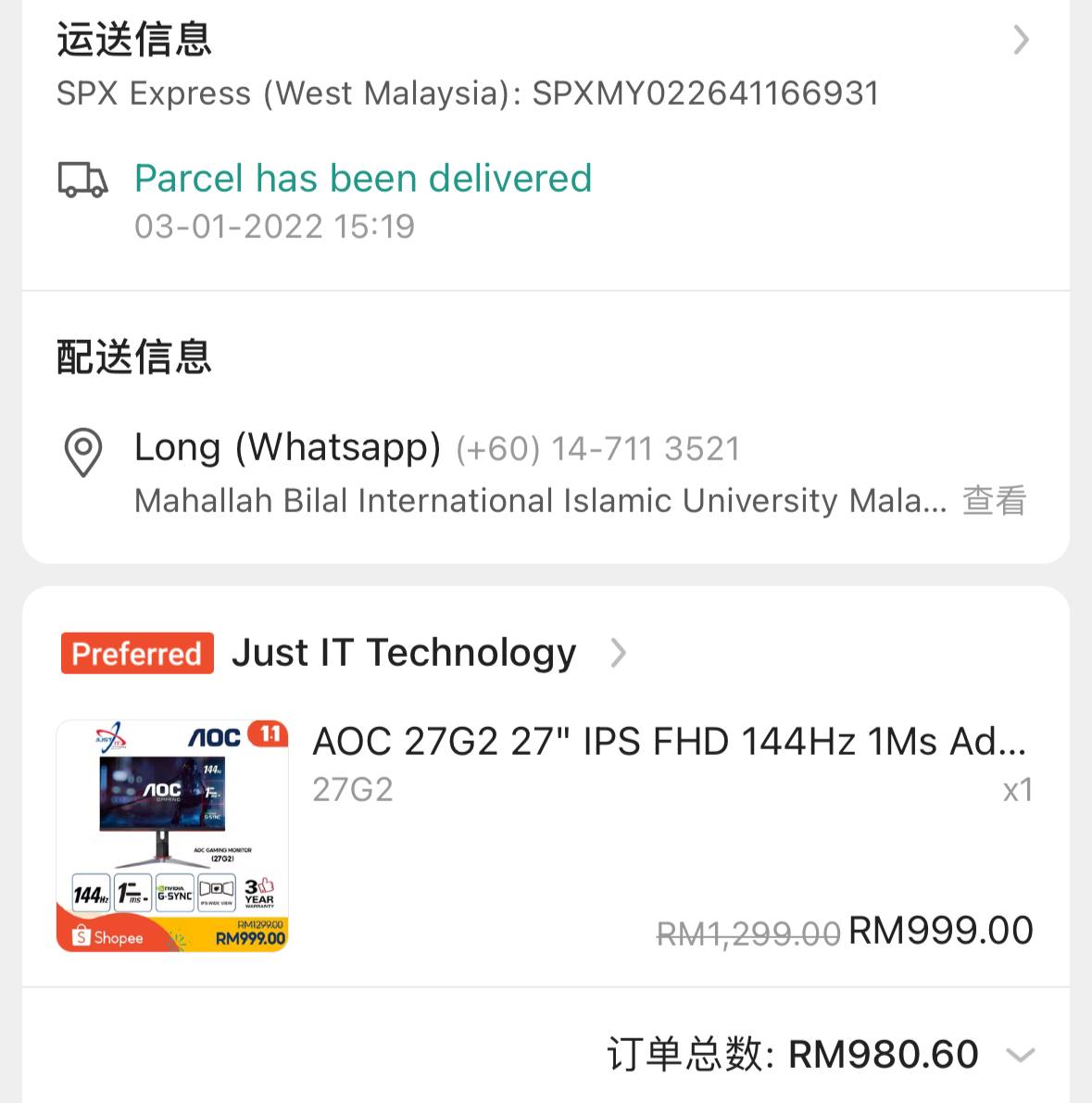
Task: Expand the 订单总数 order total breakdown
Action: (1020, 1055)
